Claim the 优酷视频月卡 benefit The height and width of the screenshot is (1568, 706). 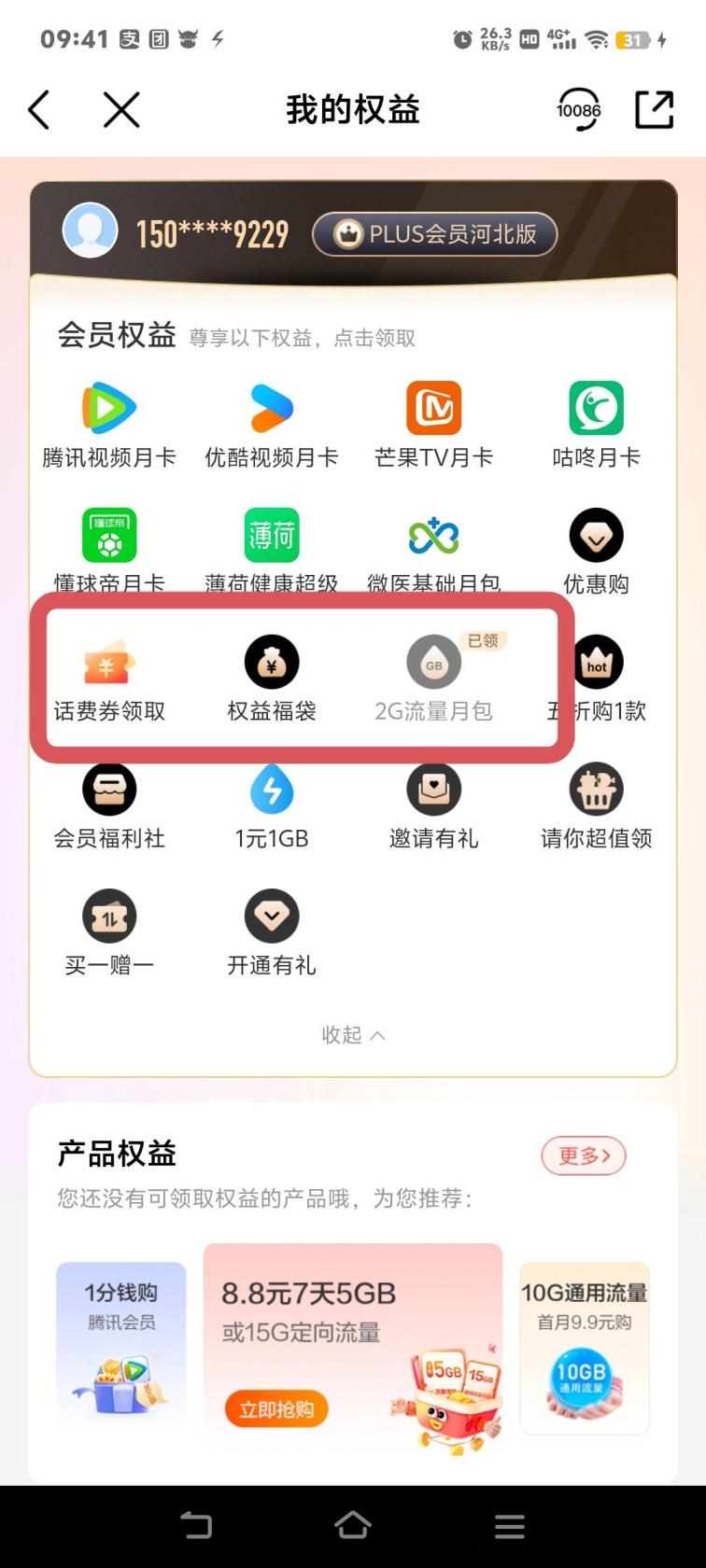click(272, 425)
